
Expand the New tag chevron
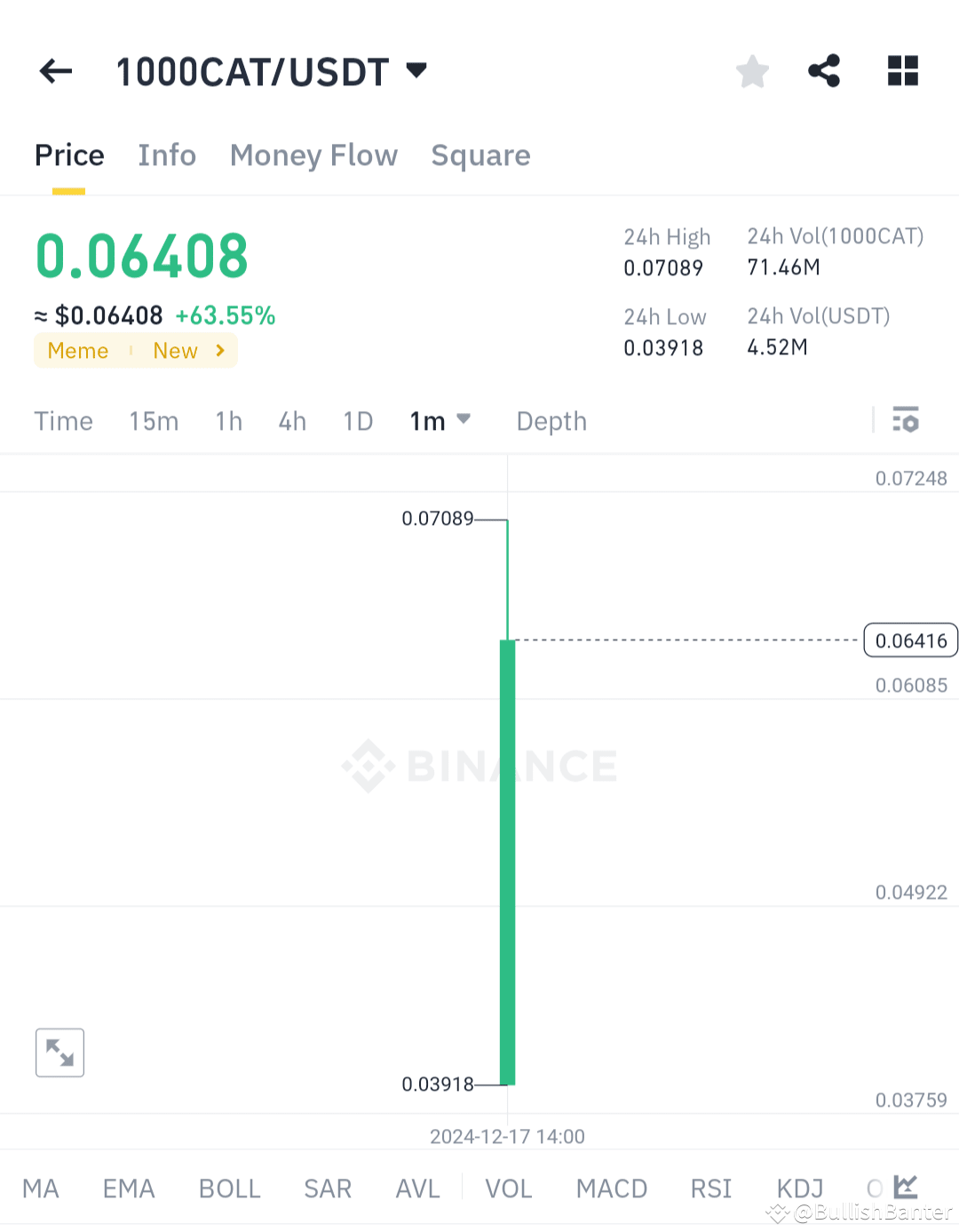point(219,350)
